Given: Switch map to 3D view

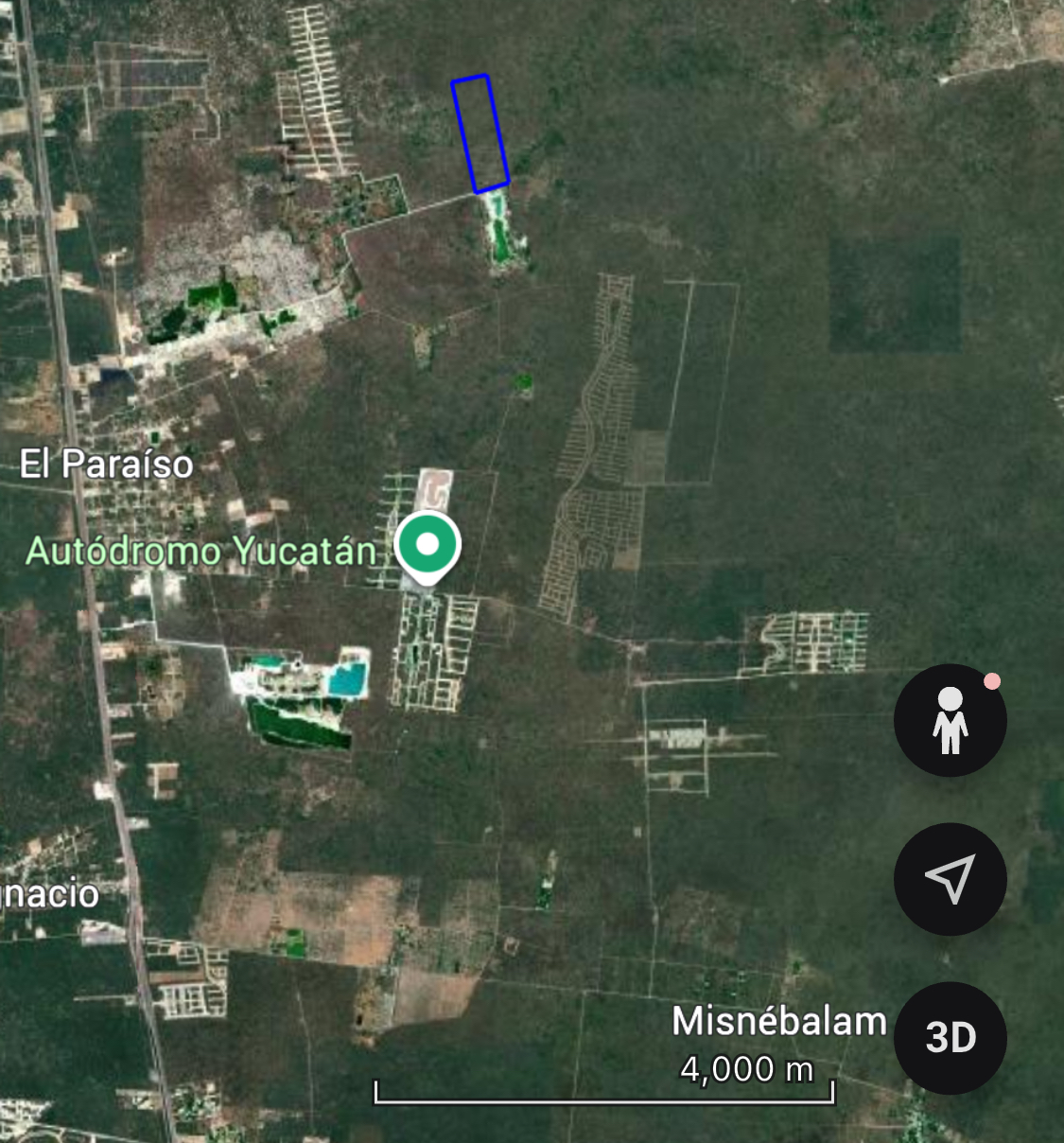Looking at the screenshot, I should tap(950, 1038).
